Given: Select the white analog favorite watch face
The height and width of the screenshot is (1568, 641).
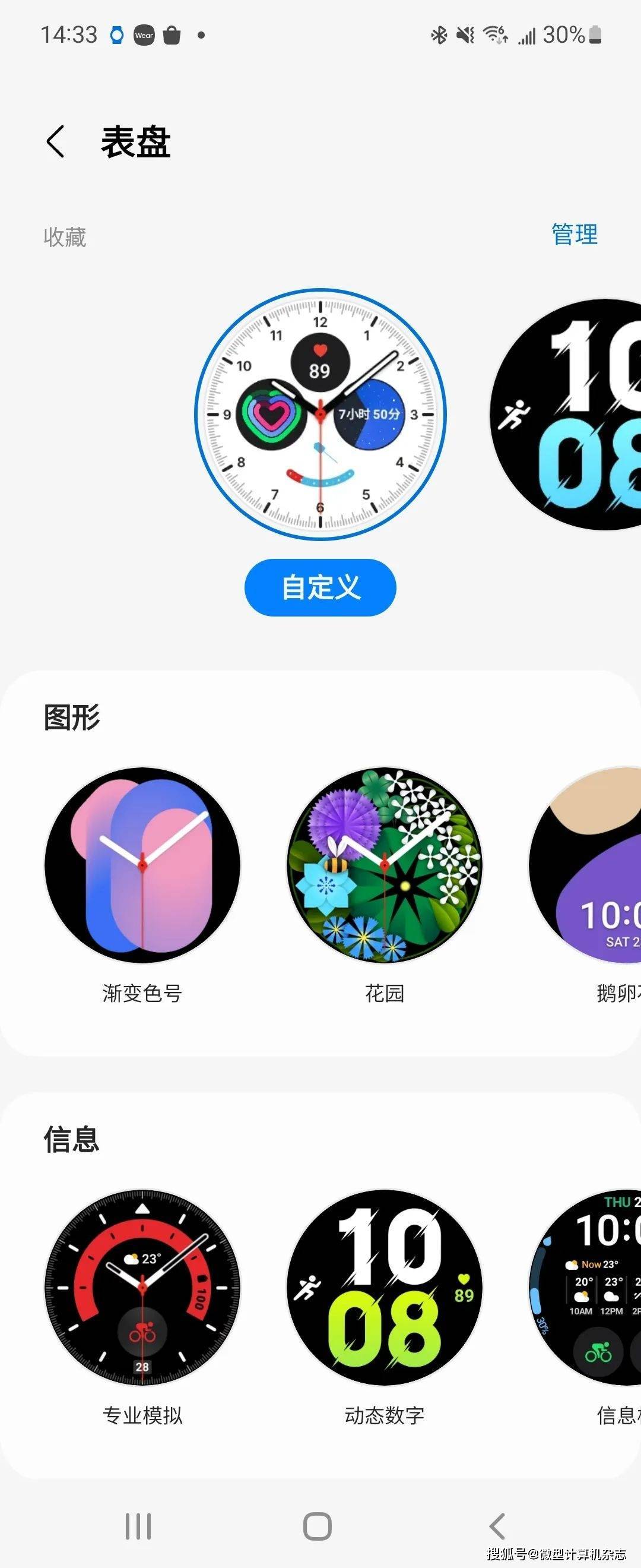Looking at the screenshot, I should (320, 414).
